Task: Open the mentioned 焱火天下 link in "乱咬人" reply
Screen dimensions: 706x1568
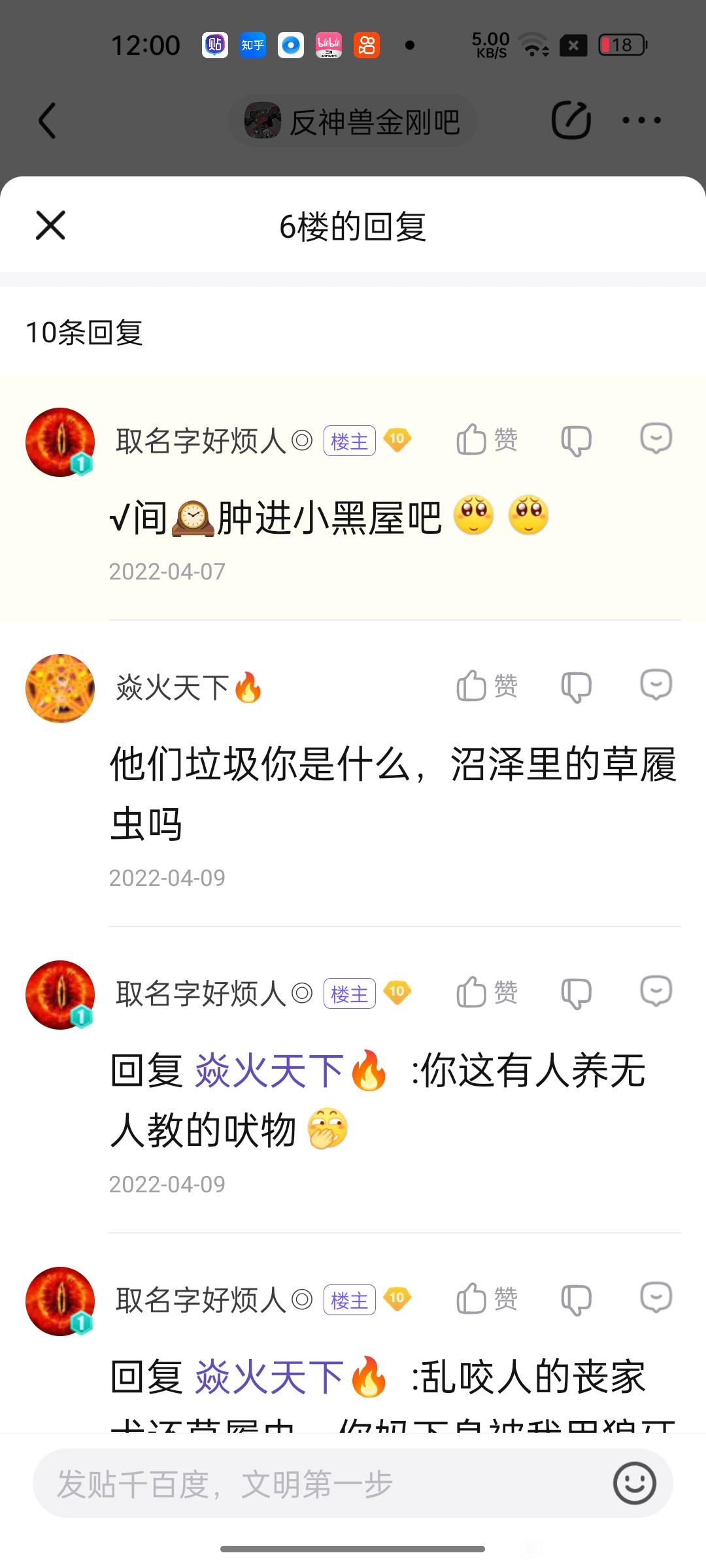Action: (x=269, y=1377)
